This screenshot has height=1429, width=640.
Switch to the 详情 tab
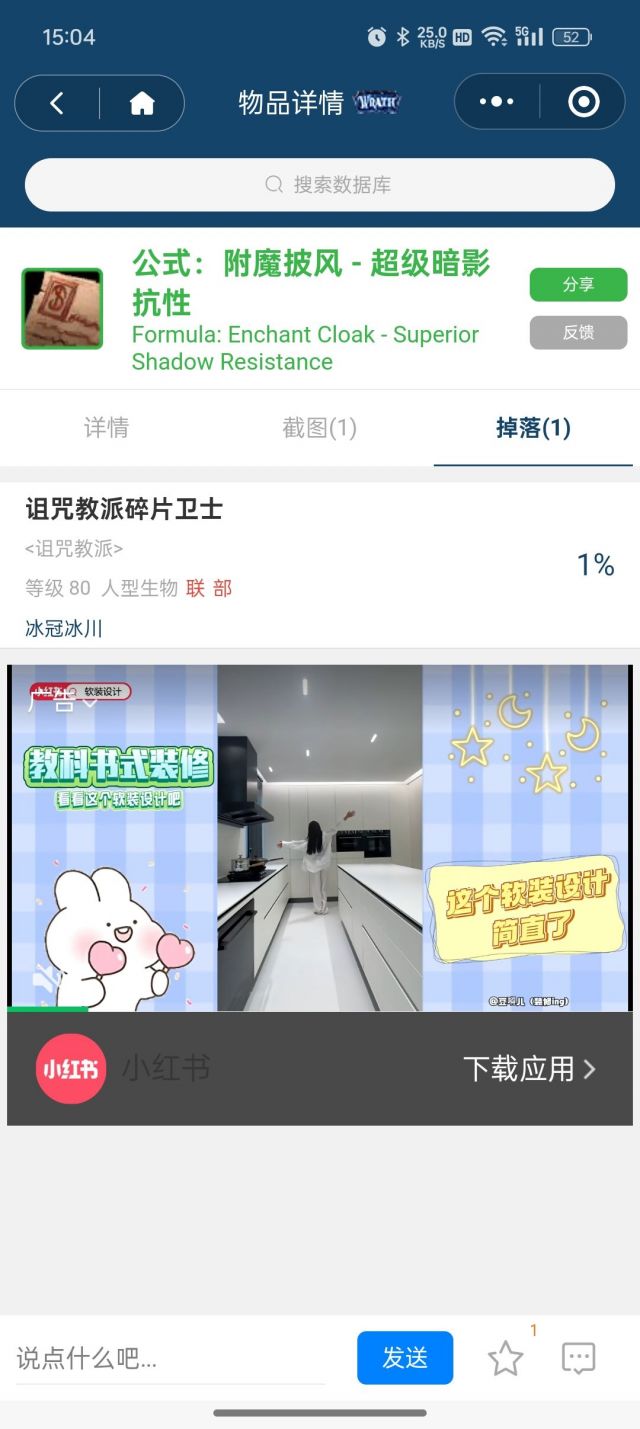click(x=106, y=428)
